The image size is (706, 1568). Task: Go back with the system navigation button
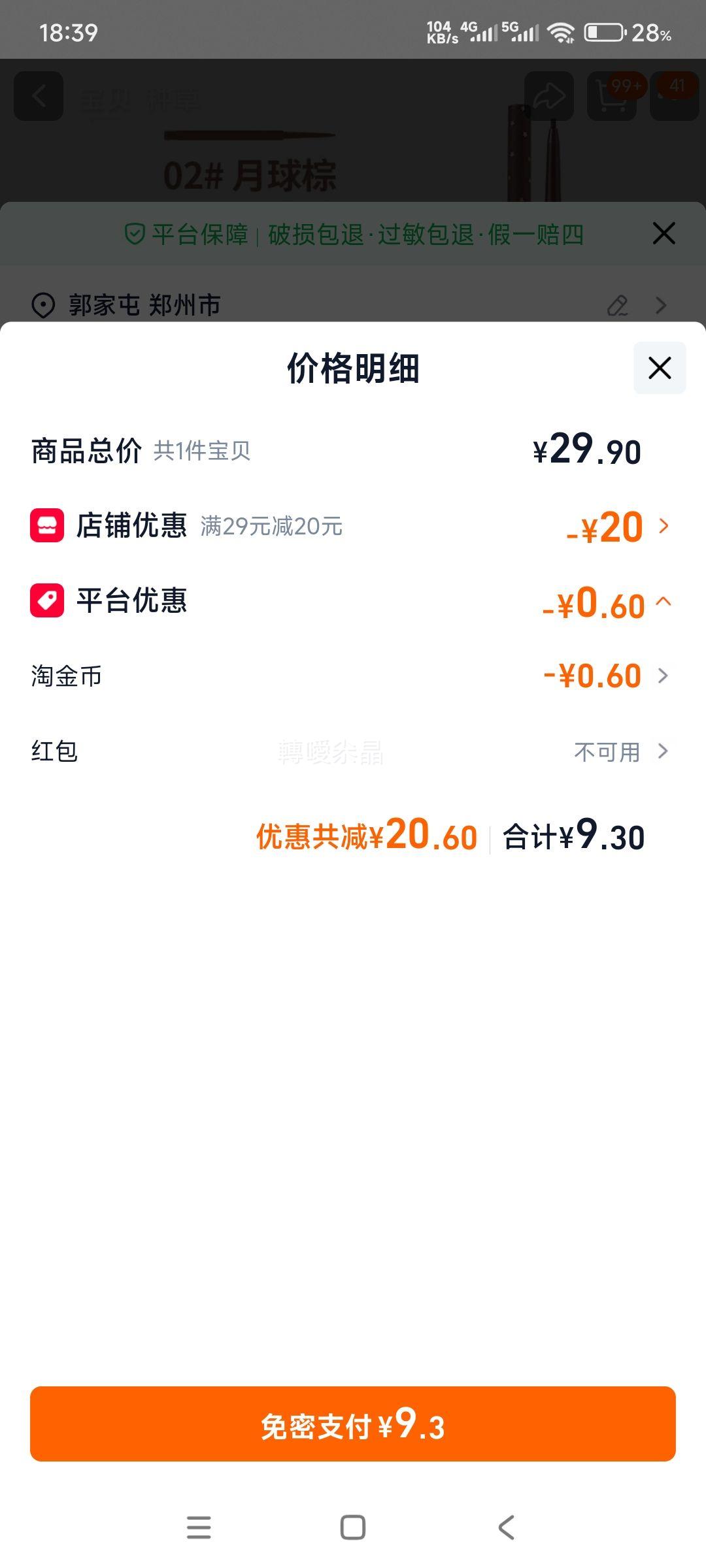tap(507, 1527)
